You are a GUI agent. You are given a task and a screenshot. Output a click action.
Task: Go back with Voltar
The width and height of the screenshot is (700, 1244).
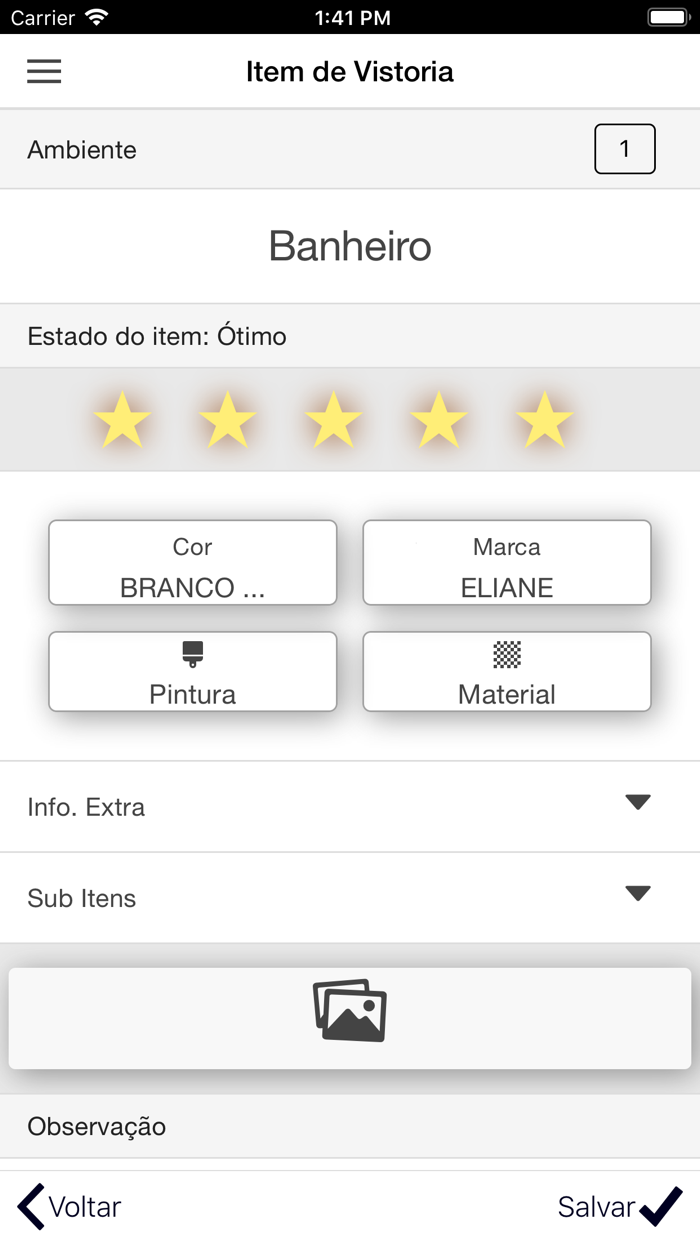(70, 1207)
